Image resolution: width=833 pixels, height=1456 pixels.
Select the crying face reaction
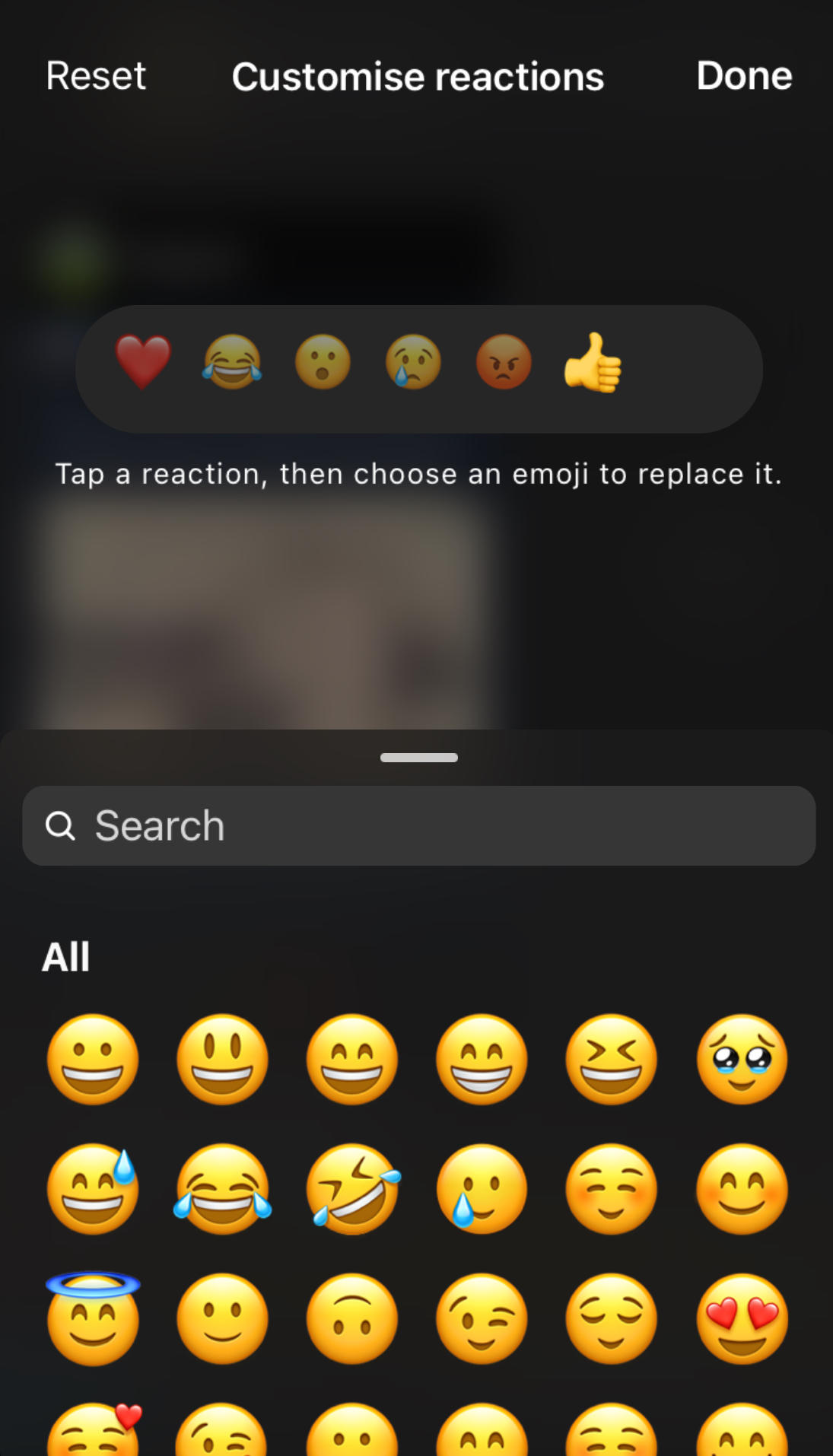[x=412, y=364]
